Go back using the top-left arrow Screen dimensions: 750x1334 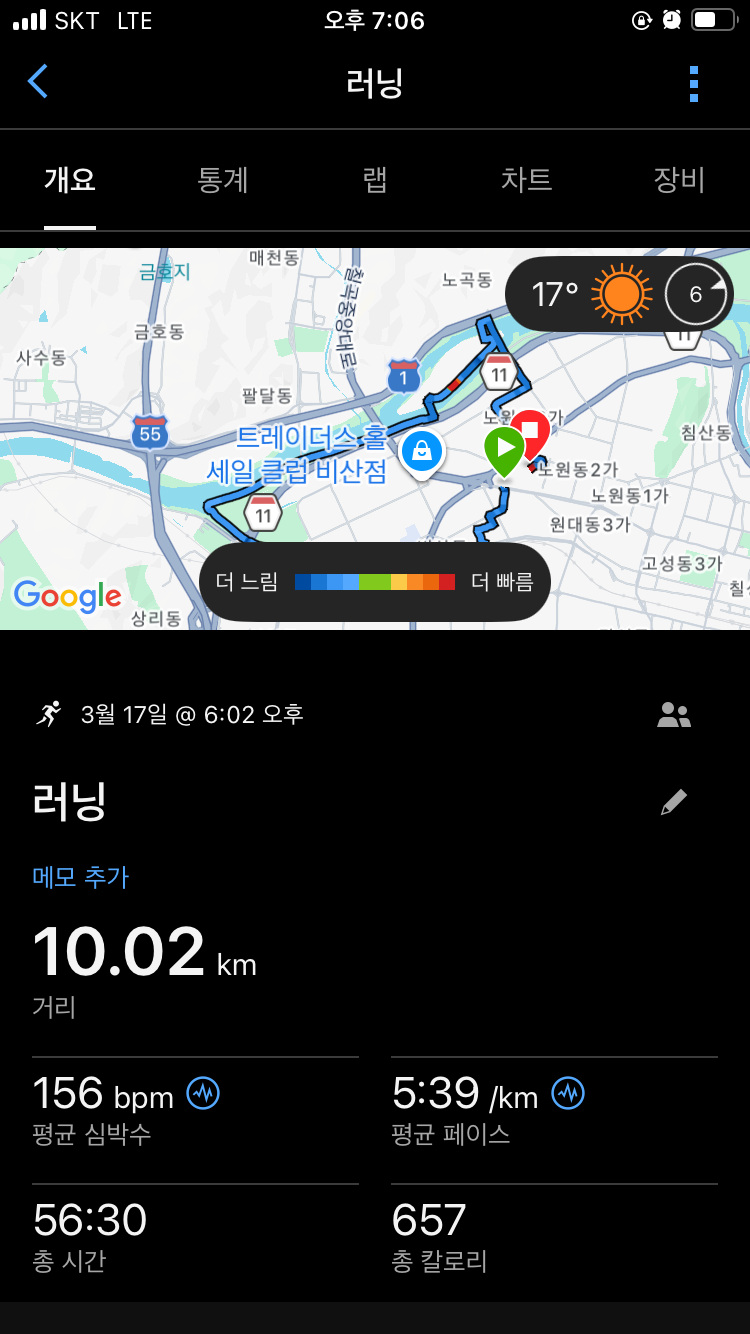pos(38,82)
